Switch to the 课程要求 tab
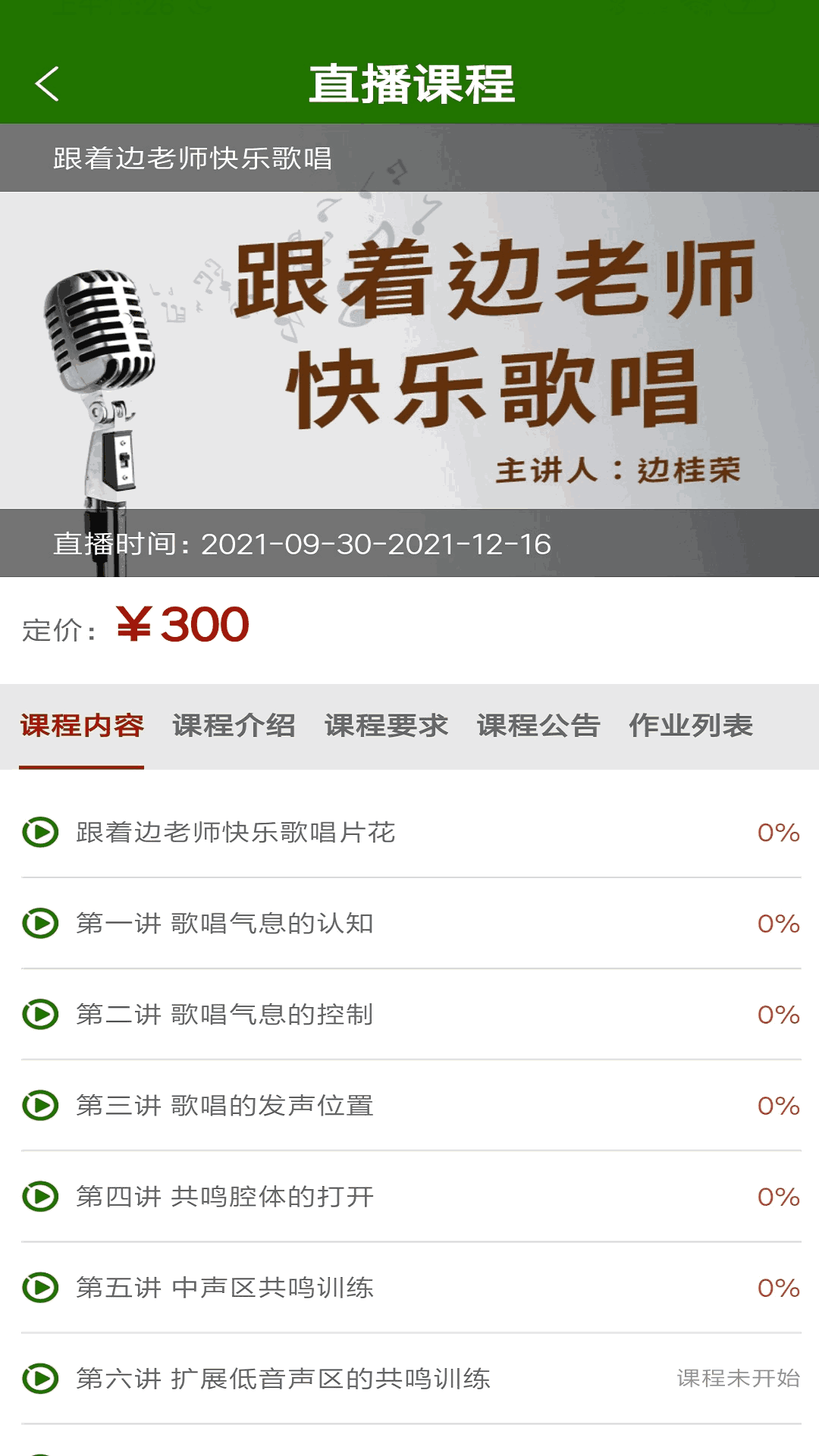The height and width of the screenshot is (1456, 819). tap(386, 726)
